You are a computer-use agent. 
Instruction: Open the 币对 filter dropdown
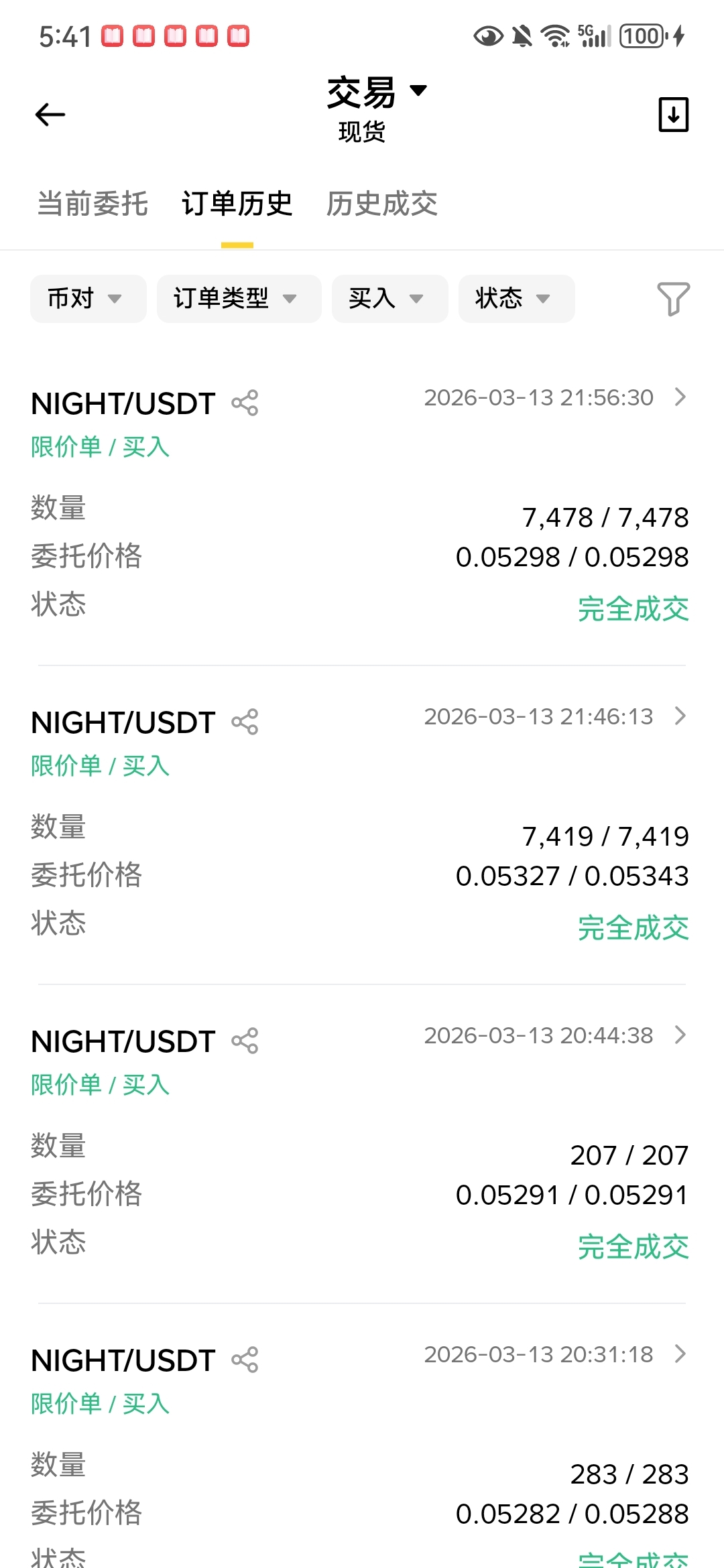point(88,299)
